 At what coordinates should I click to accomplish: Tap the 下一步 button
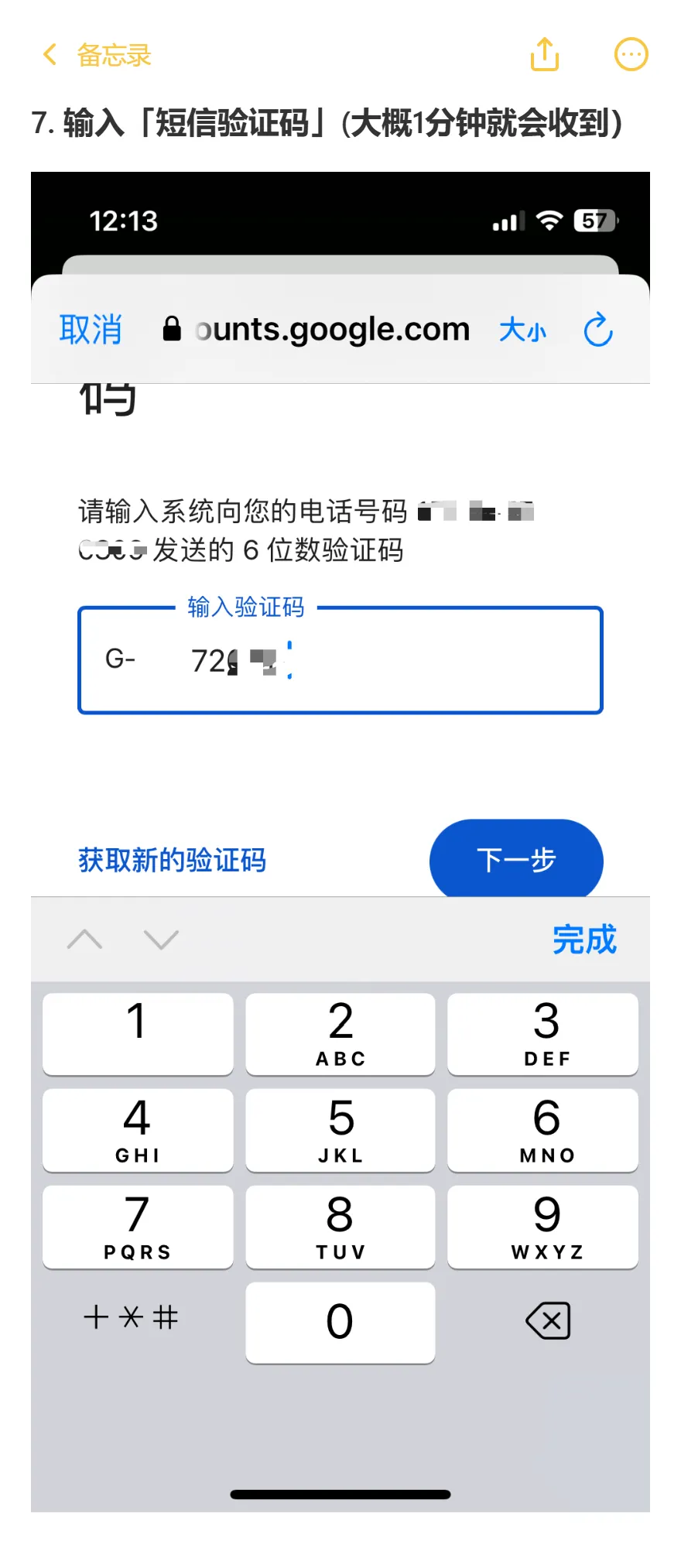coord(515,860)
